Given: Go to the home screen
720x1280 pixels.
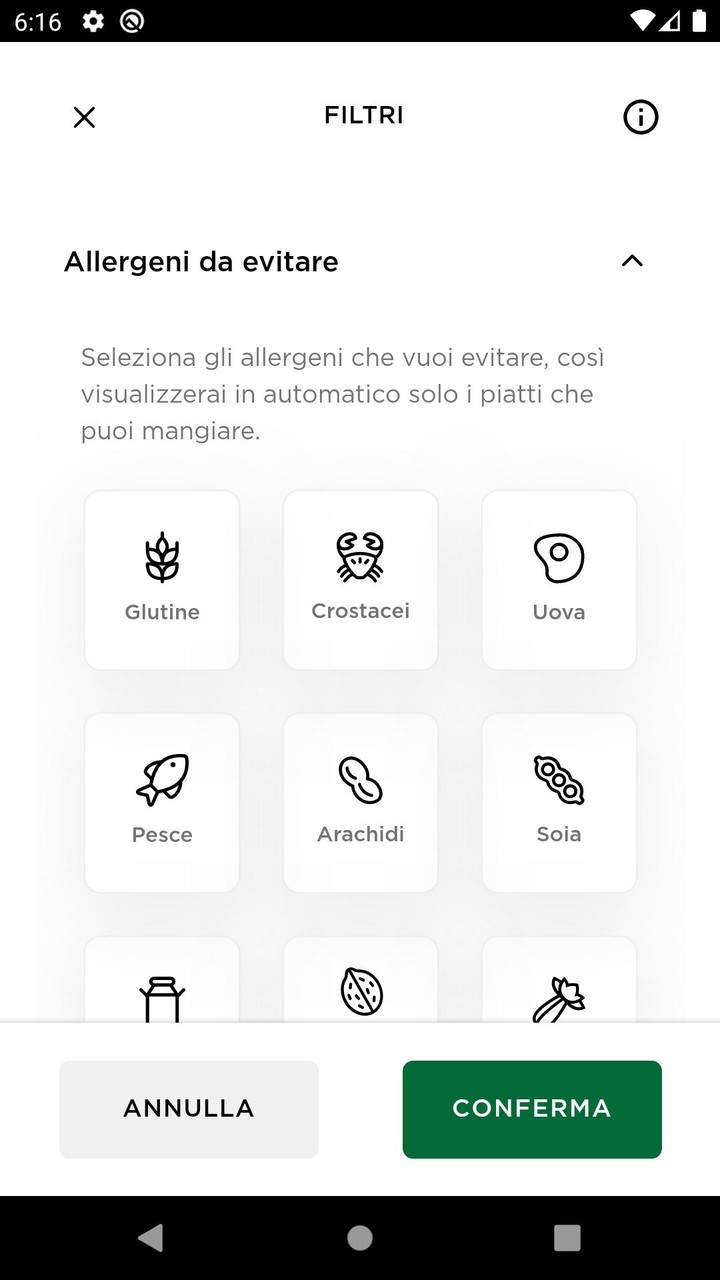Looking at the screenshot, I should click(360, 1238).
